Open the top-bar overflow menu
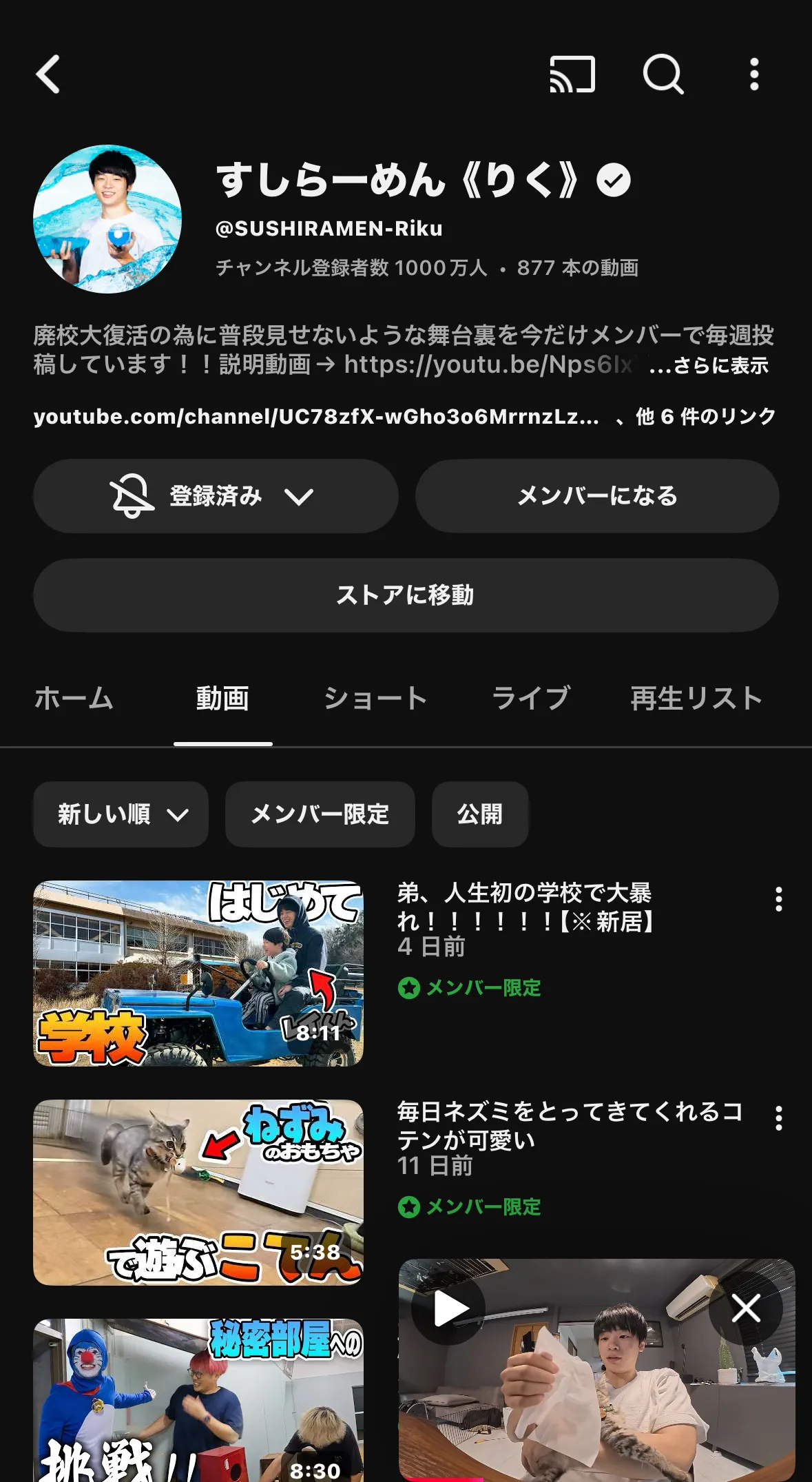812x1482 pixels. 754,74
